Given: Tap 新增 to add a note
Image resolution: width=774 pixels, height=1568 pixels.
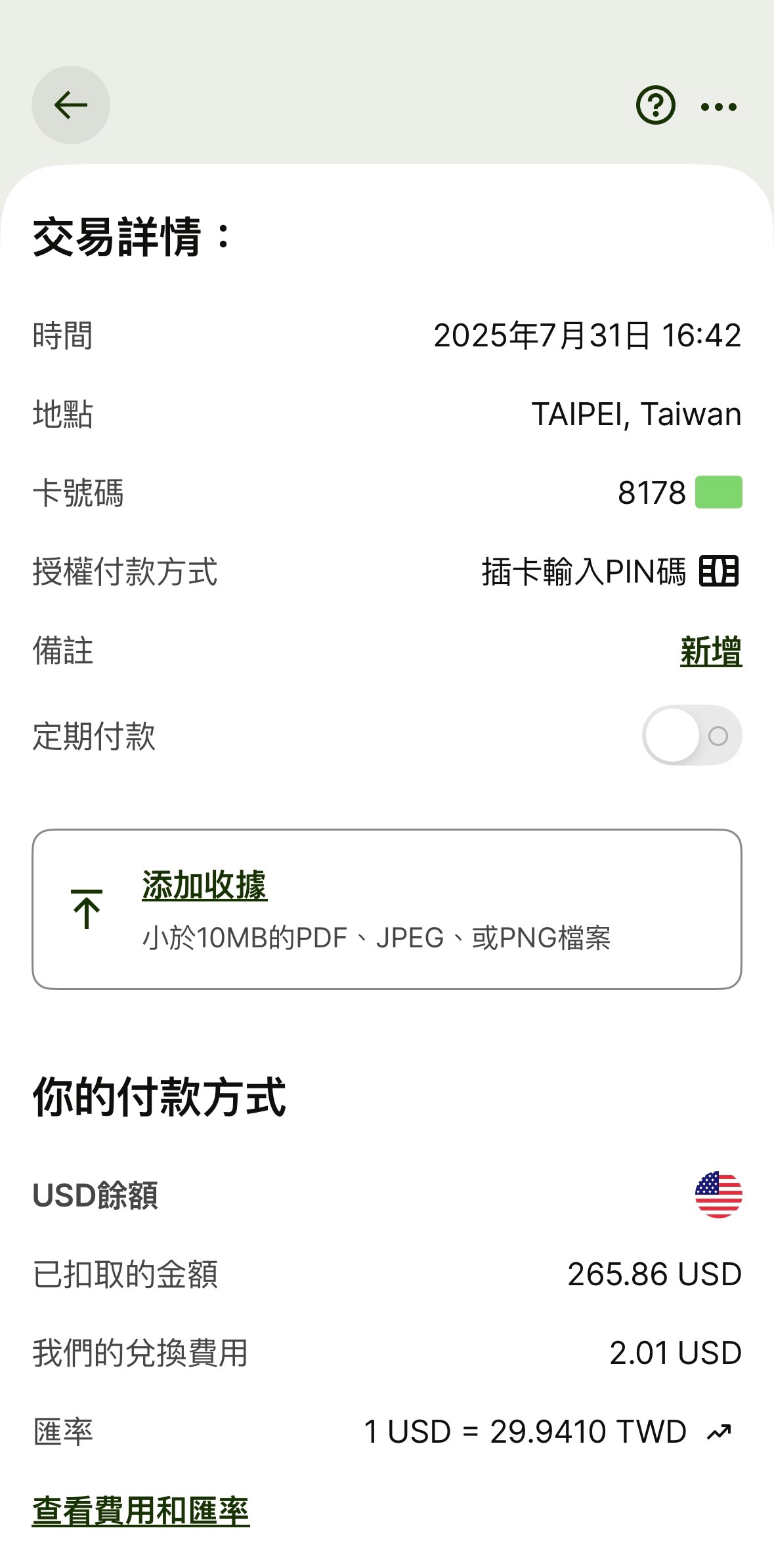Looking at the screenshot, I should [x=710, y=651].
